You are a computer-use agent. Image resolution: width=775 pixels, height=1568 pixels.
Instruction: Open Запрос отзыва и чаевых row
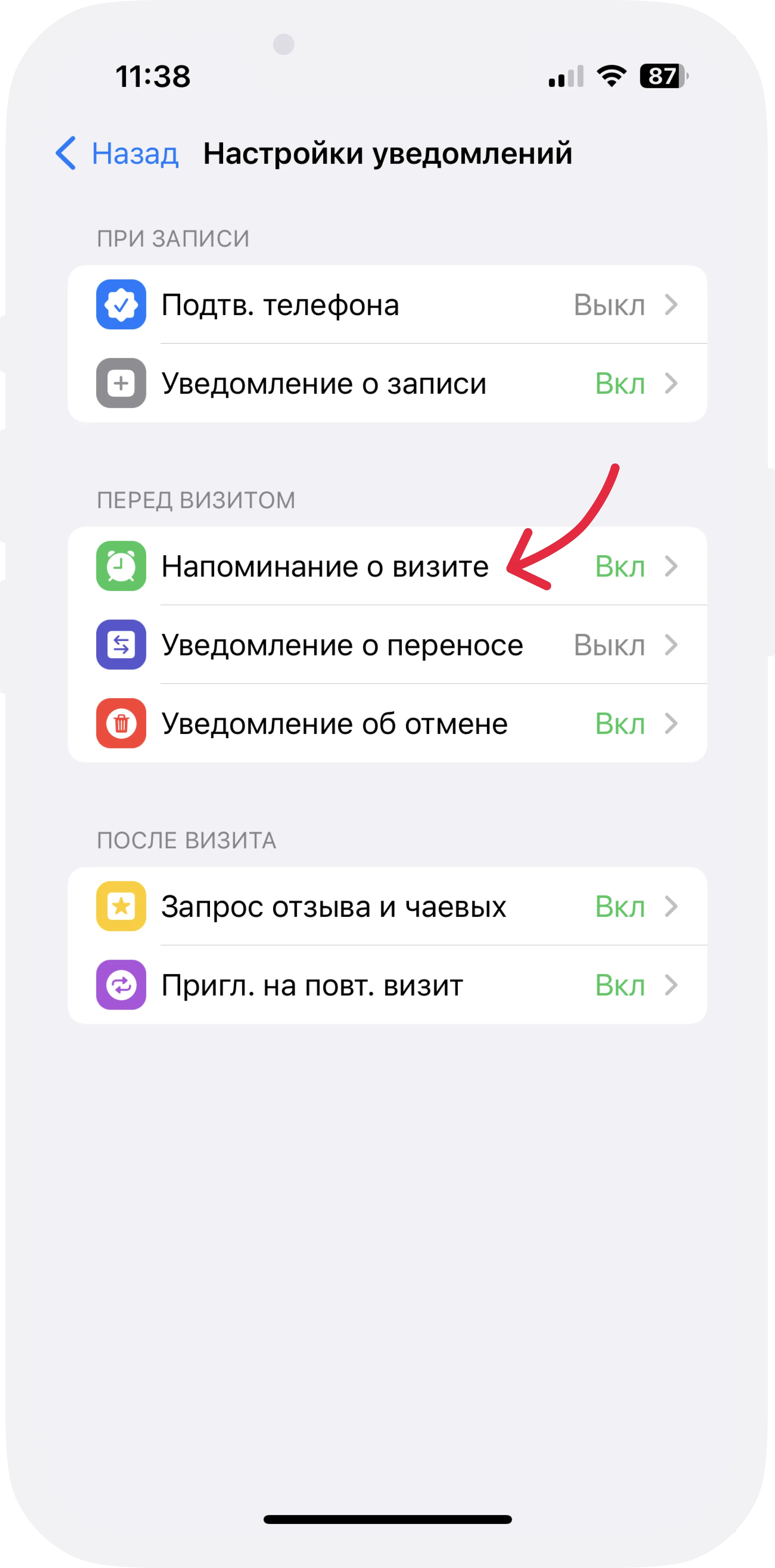(387, 906)
